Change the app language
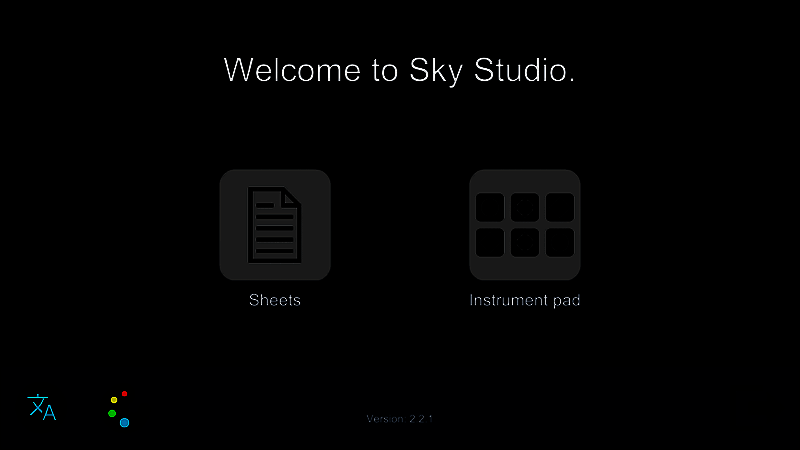 41,408
